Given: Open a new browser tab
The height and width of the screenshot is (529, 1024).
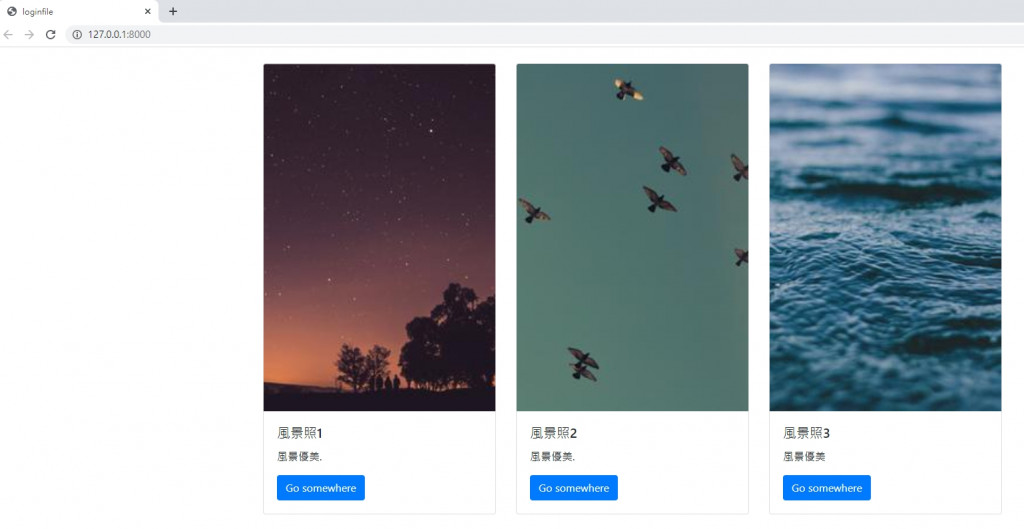Looking at the screenshot, I should (x=173, y=11).
